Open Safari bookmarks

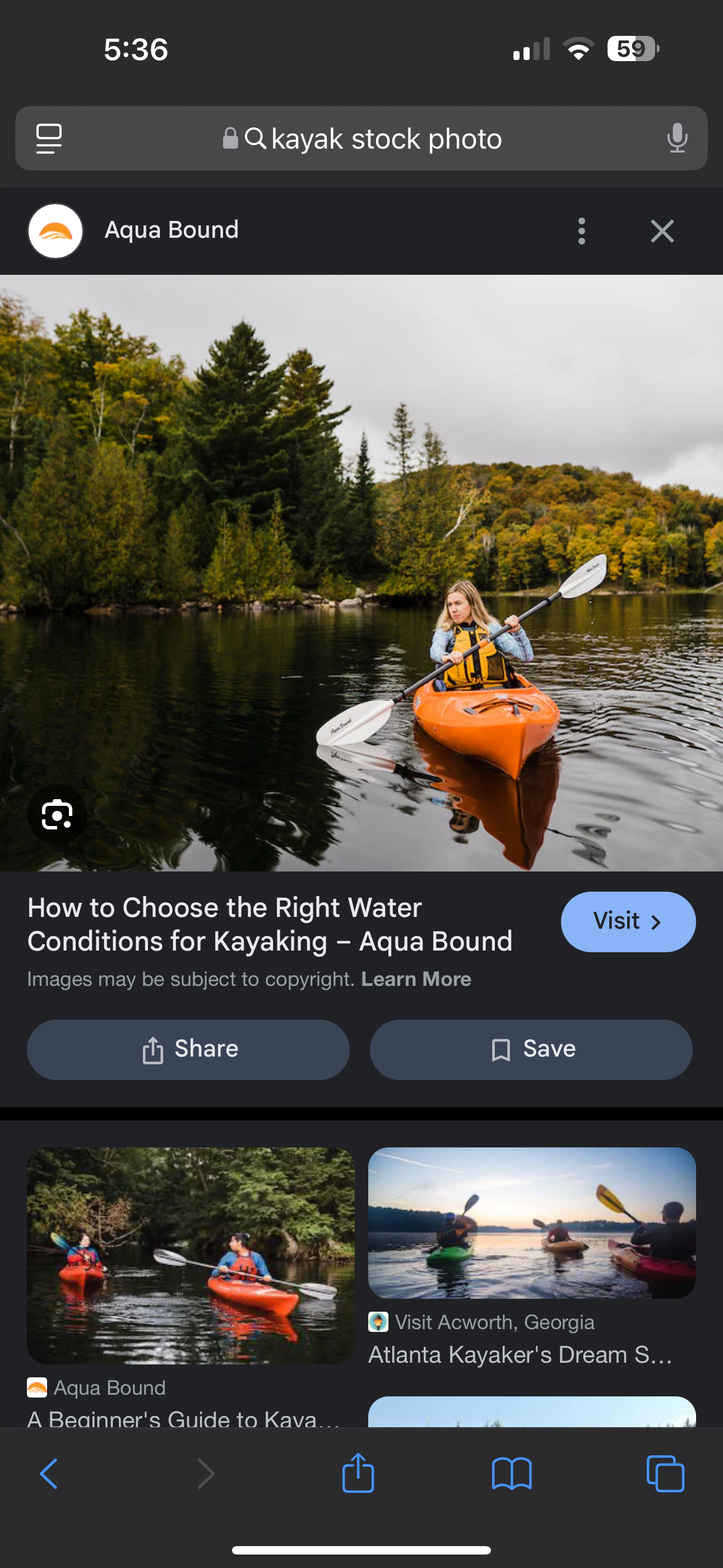(511, 1474)
